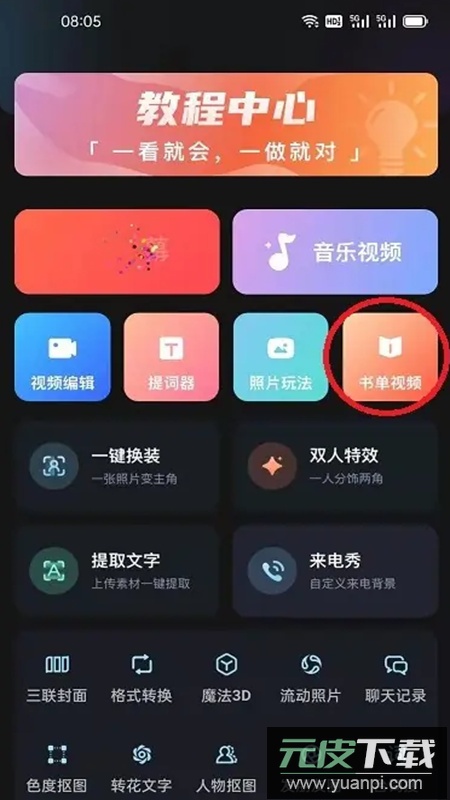This screenshot has height=800, width=450.
Task: Open 视频编辑 video editor
Action: tap(63, 357)
